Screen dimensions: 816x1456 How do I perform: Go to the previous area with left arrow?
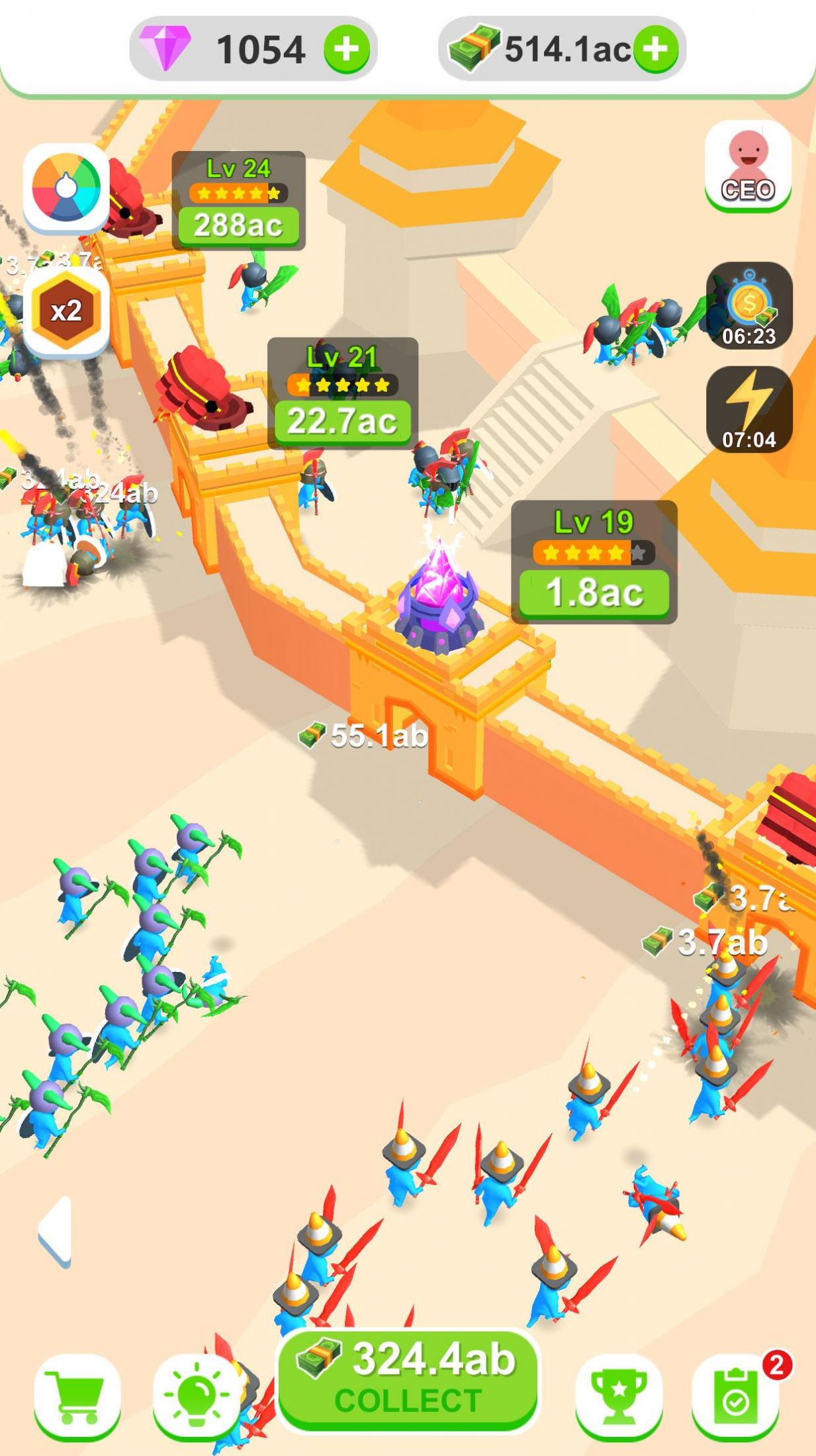56,1232
